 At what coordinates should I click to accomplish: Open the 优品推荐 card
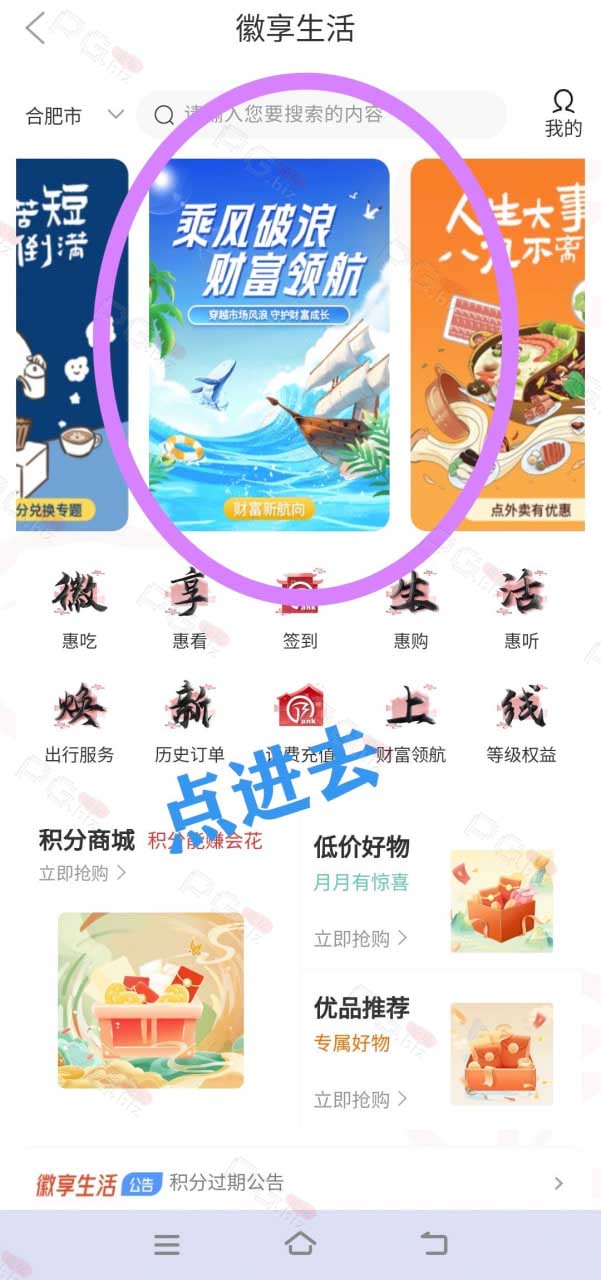tap(440, 1050)
